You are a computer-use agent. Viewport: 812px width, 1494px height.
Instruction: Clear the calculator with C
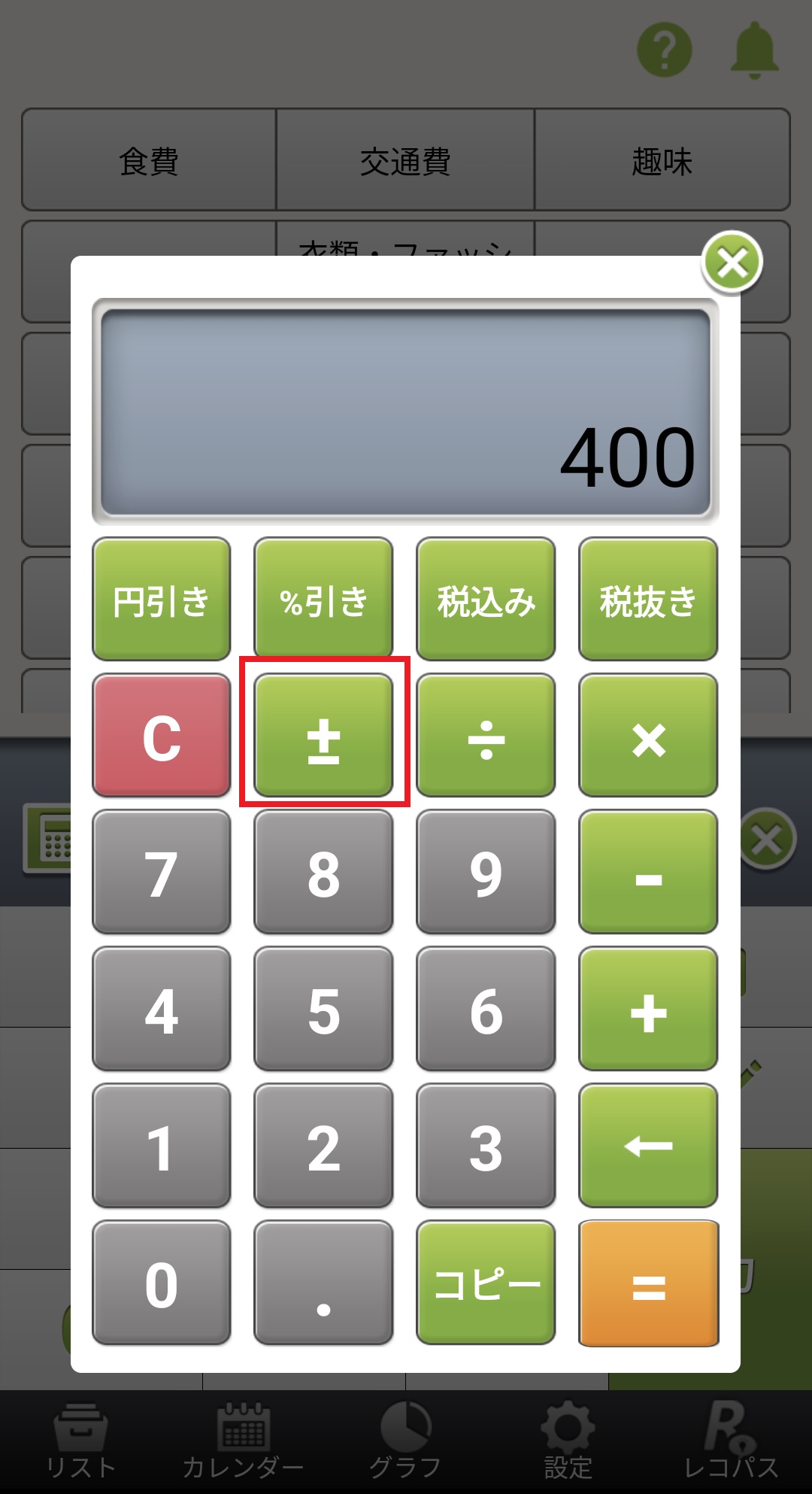(161, 736)
